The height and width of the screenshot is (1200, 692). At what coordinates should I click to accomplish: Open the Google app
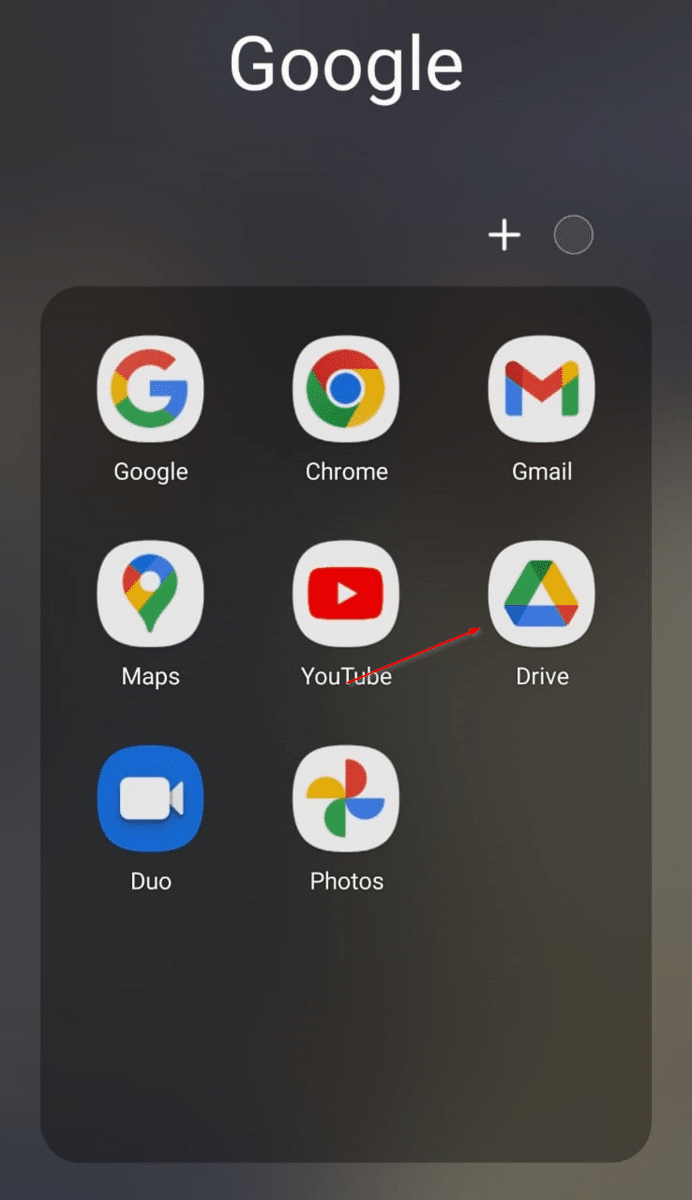click(x=150, y=389)
